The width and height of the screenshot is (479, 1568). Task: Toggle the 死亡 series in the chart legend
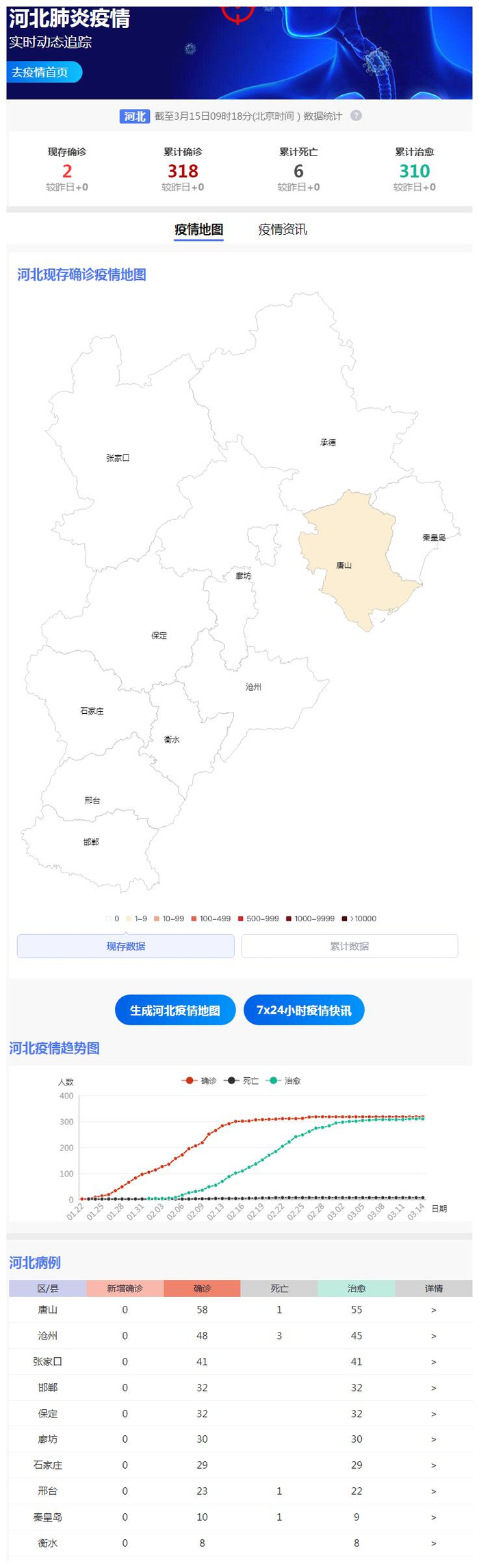coord(242,1081)
